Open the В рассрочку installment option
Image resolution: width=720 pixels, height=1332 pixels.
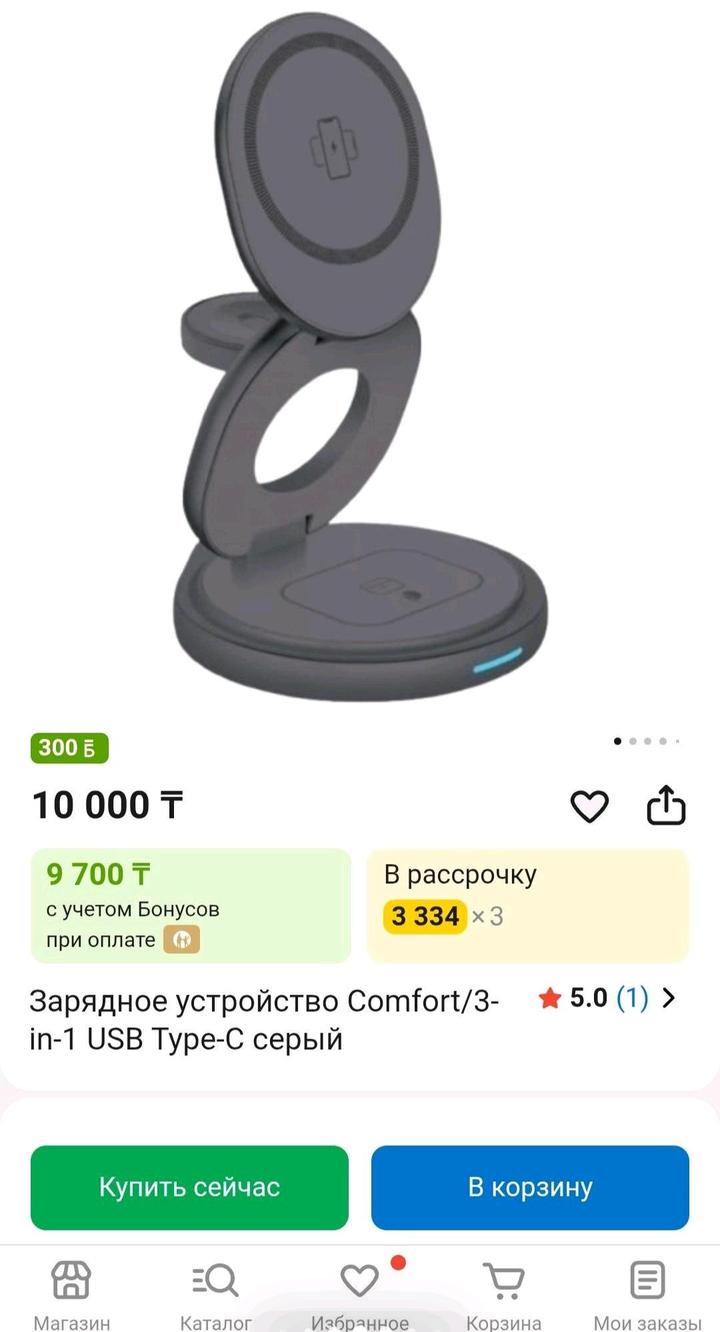coord(528,905)
